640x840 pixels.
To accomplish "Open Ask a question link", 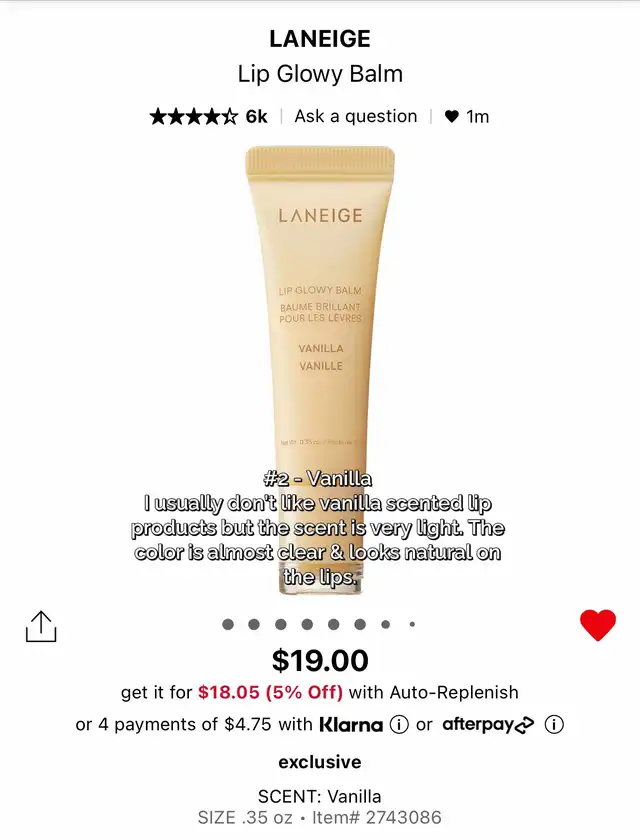I will click(355, 116).
